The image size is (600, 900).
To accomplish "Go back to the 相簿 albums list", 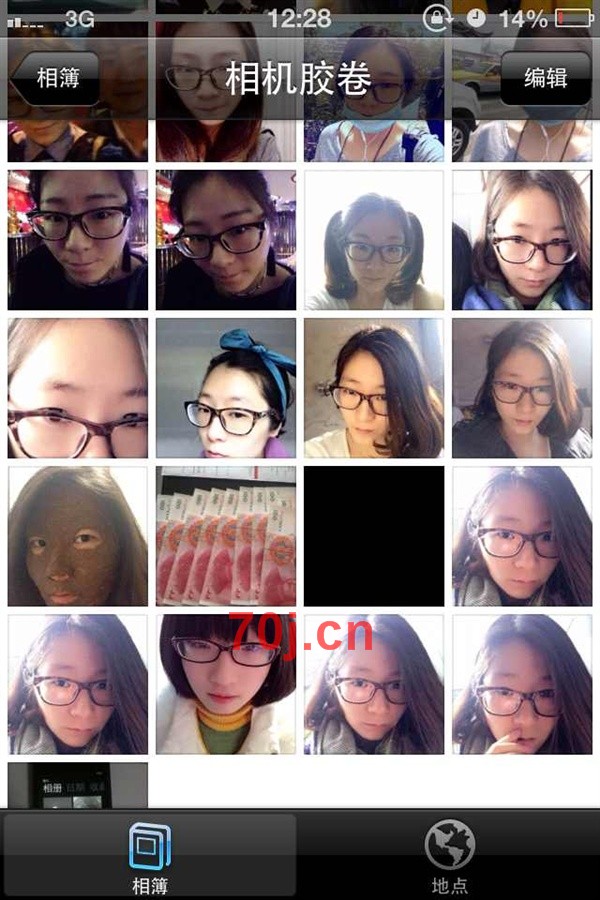I will point(55,78).
